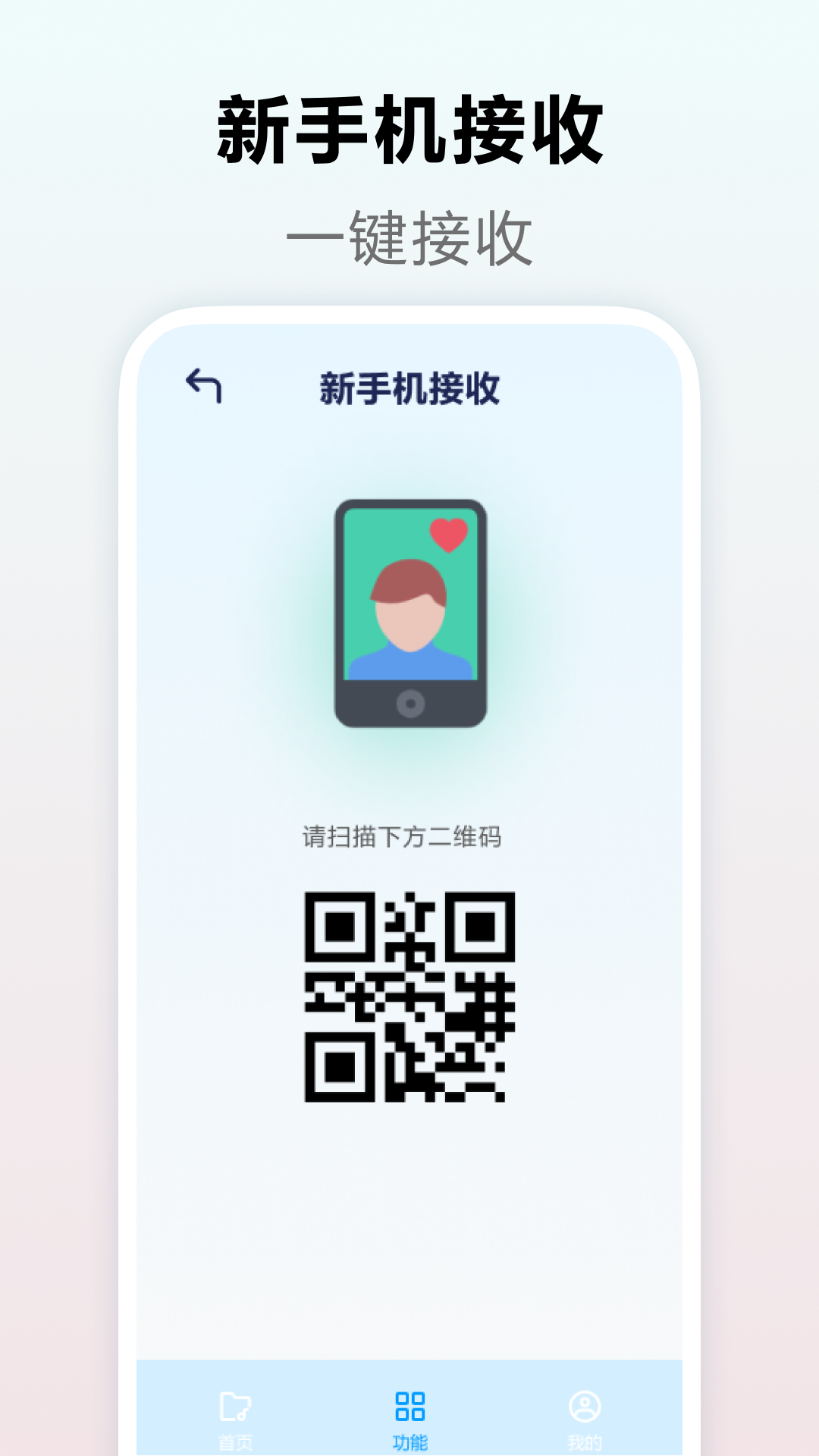
Task: Open options via the back chevron arrow
Action: tap(203, 385)
